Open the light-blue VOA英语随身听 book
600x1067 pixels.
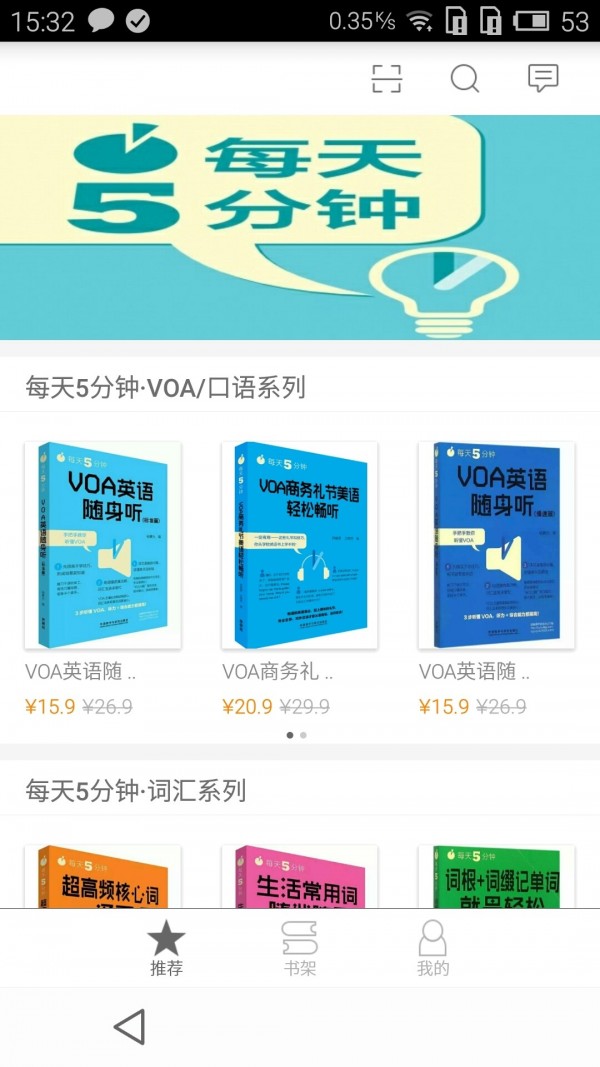click(x=103, y=546)
